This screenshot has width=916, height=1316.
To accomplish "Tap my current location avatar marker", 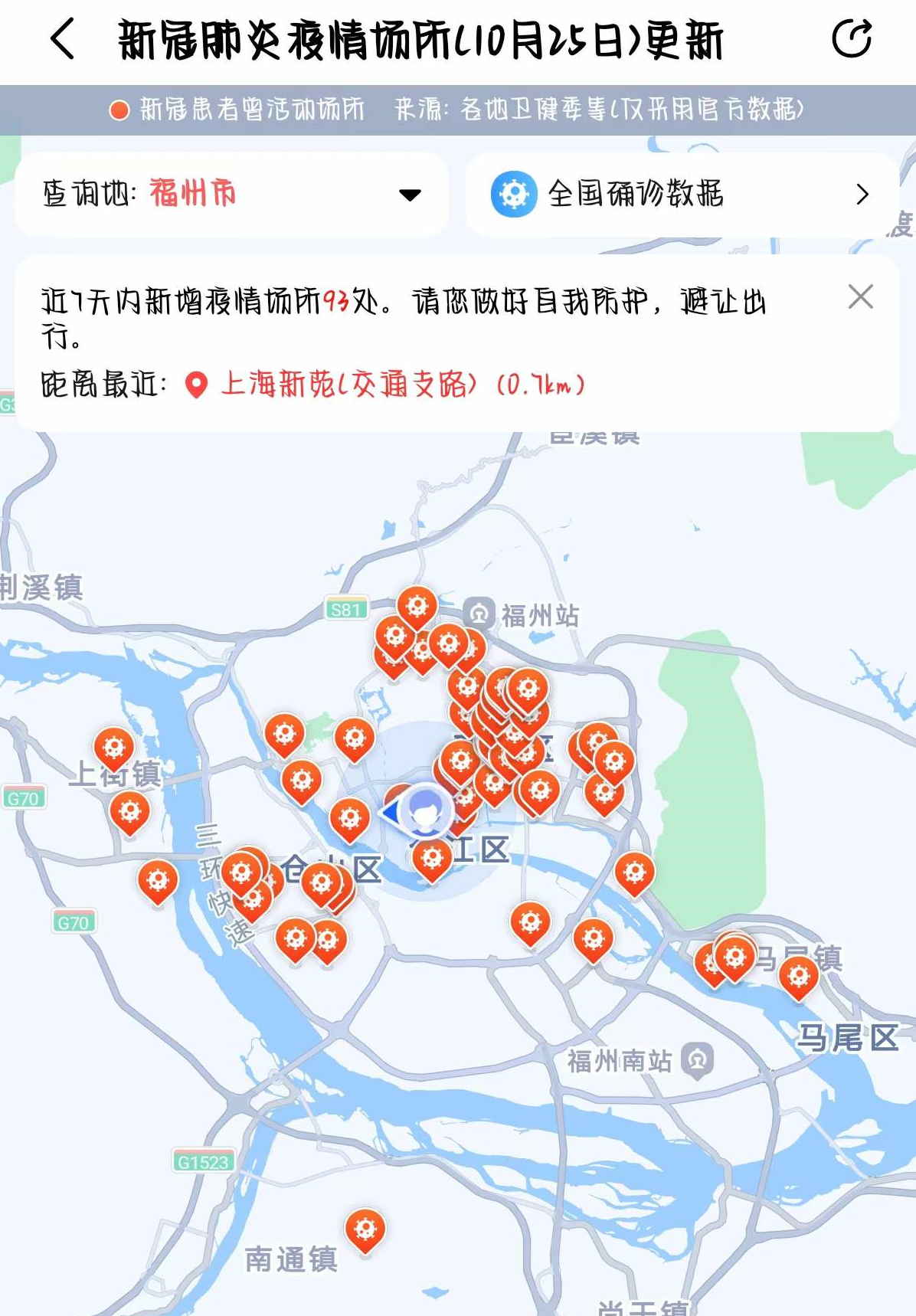I will 425,810.
